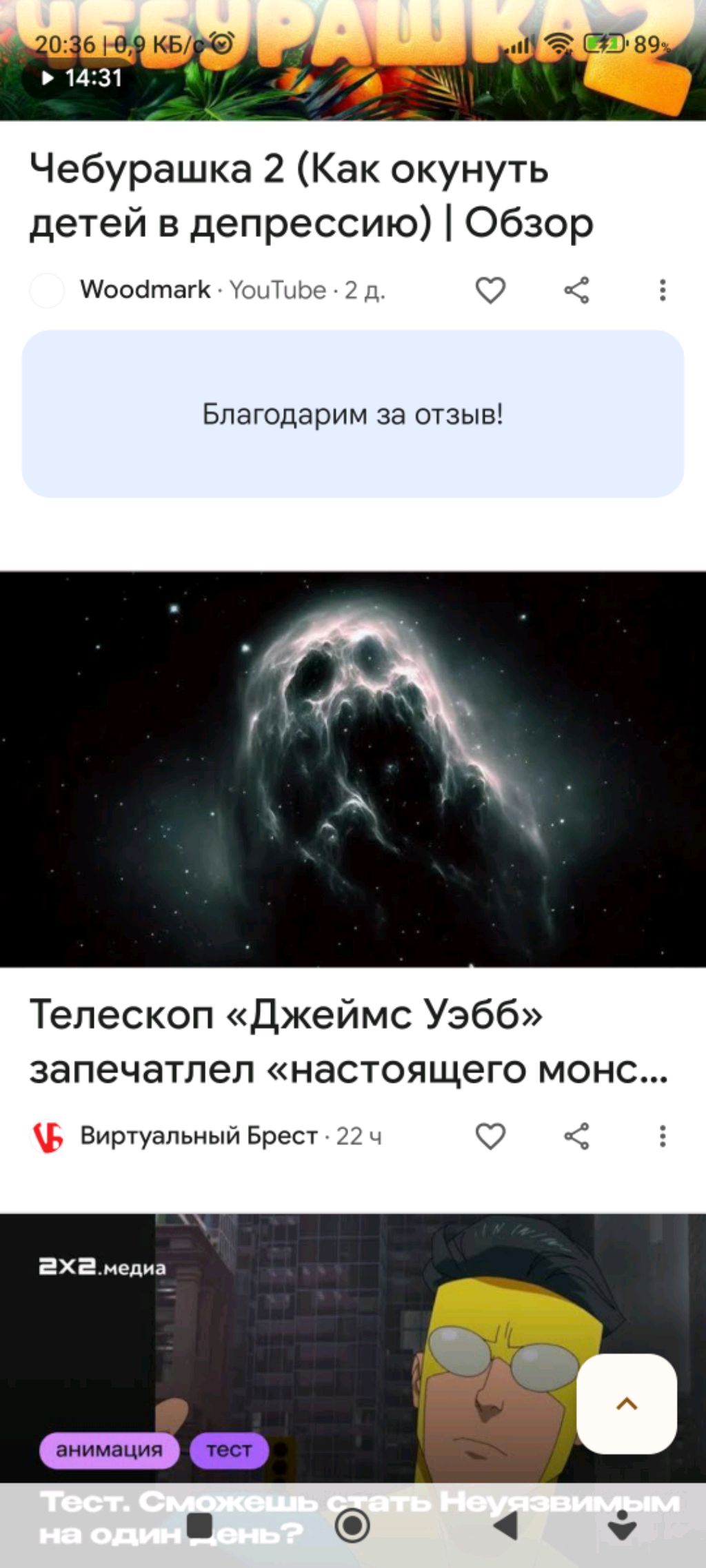Image resolution: width=706 pixels, height=1568 pixels.
Task: Open more options for Виртуальный Брест article
Action: [x=662, y=1136]
